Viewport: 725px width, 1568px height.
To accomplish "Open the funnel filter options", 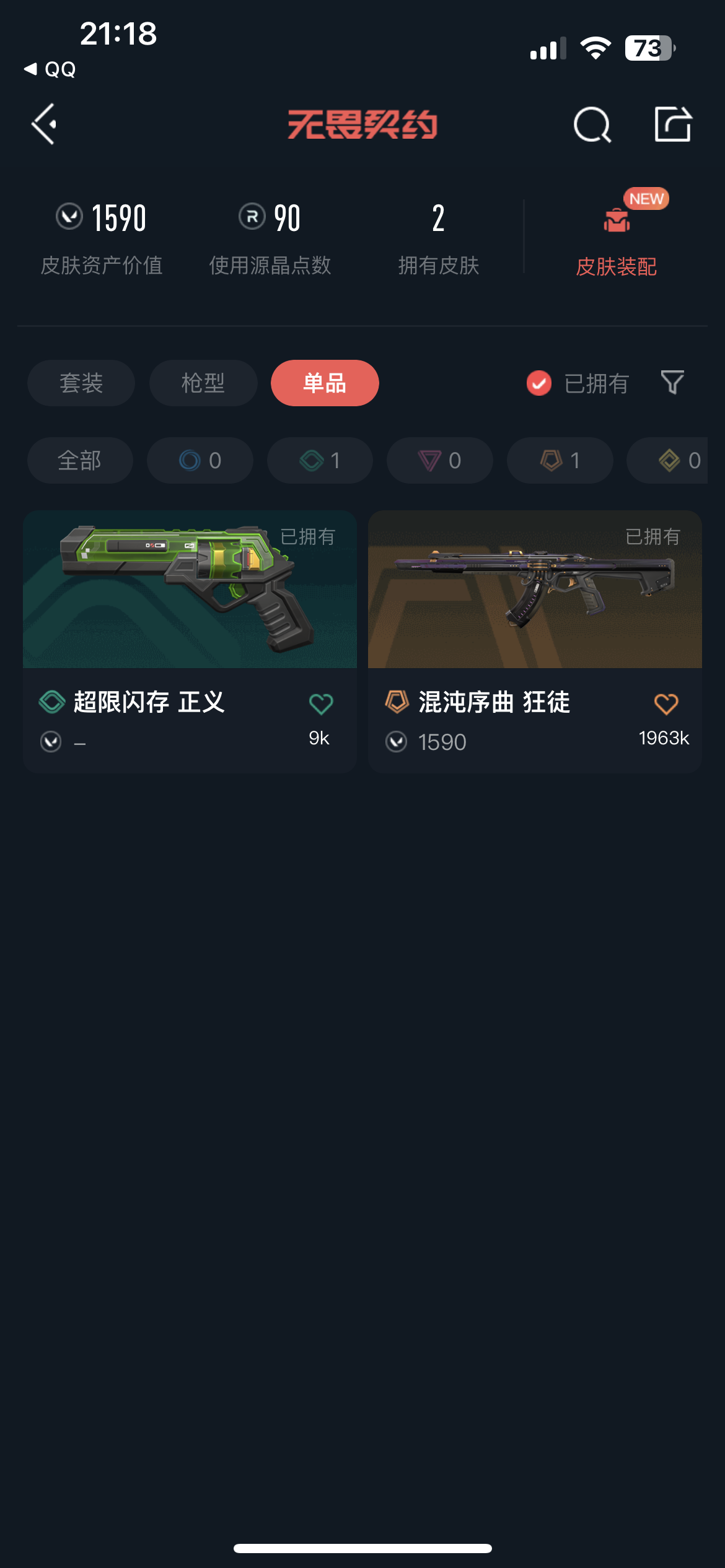I will click(672, 383).
